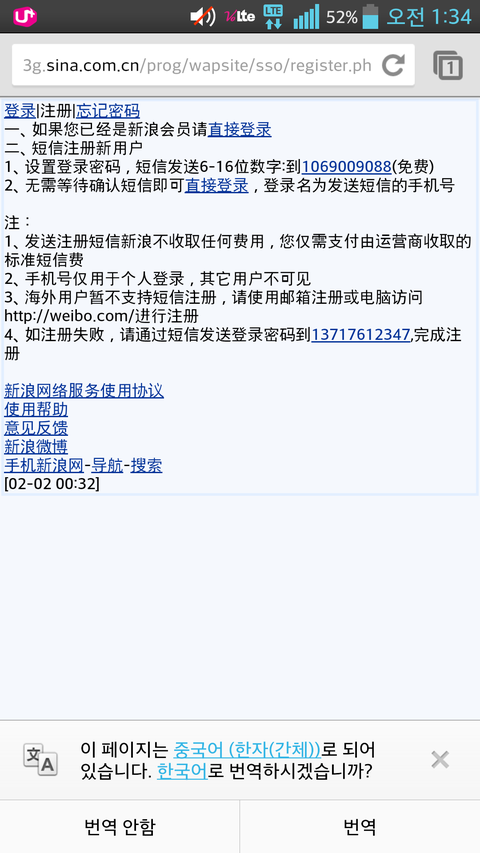Reload the current page
This screenshot has width=480, height=853.
(393, 66)
